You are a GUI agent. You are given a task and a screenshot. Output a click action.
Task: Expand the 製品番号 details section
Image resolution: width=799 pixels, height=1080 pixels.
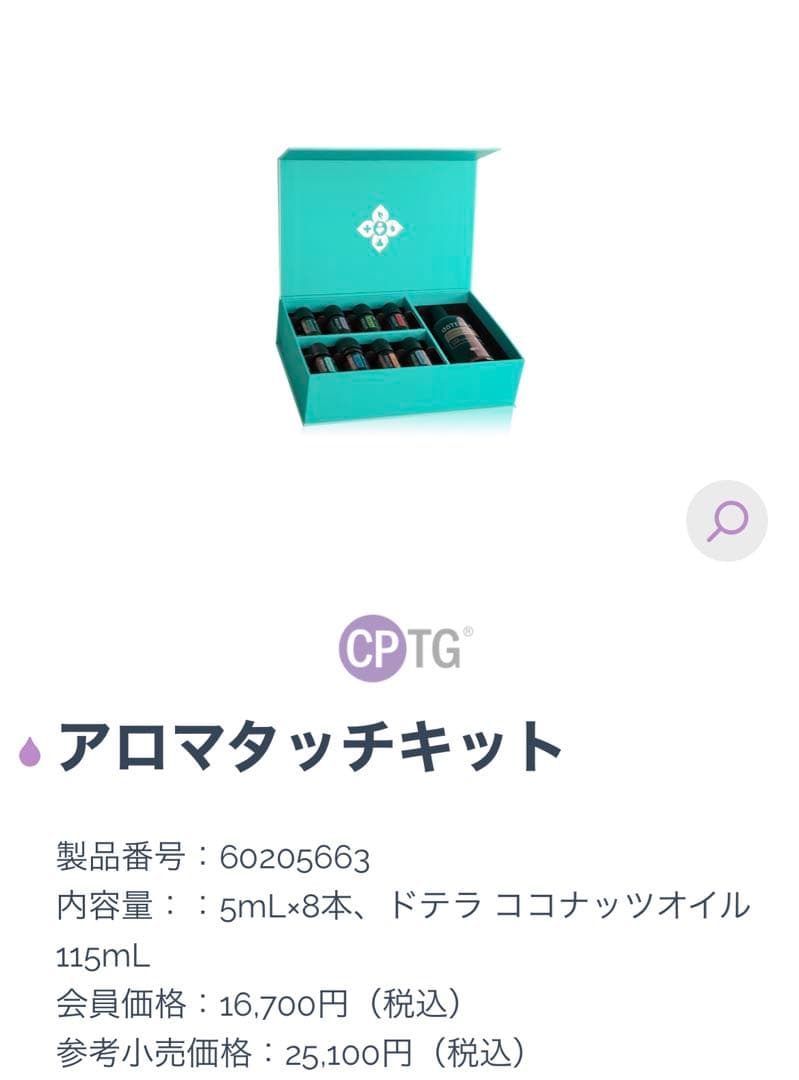(x=211, y=855)
